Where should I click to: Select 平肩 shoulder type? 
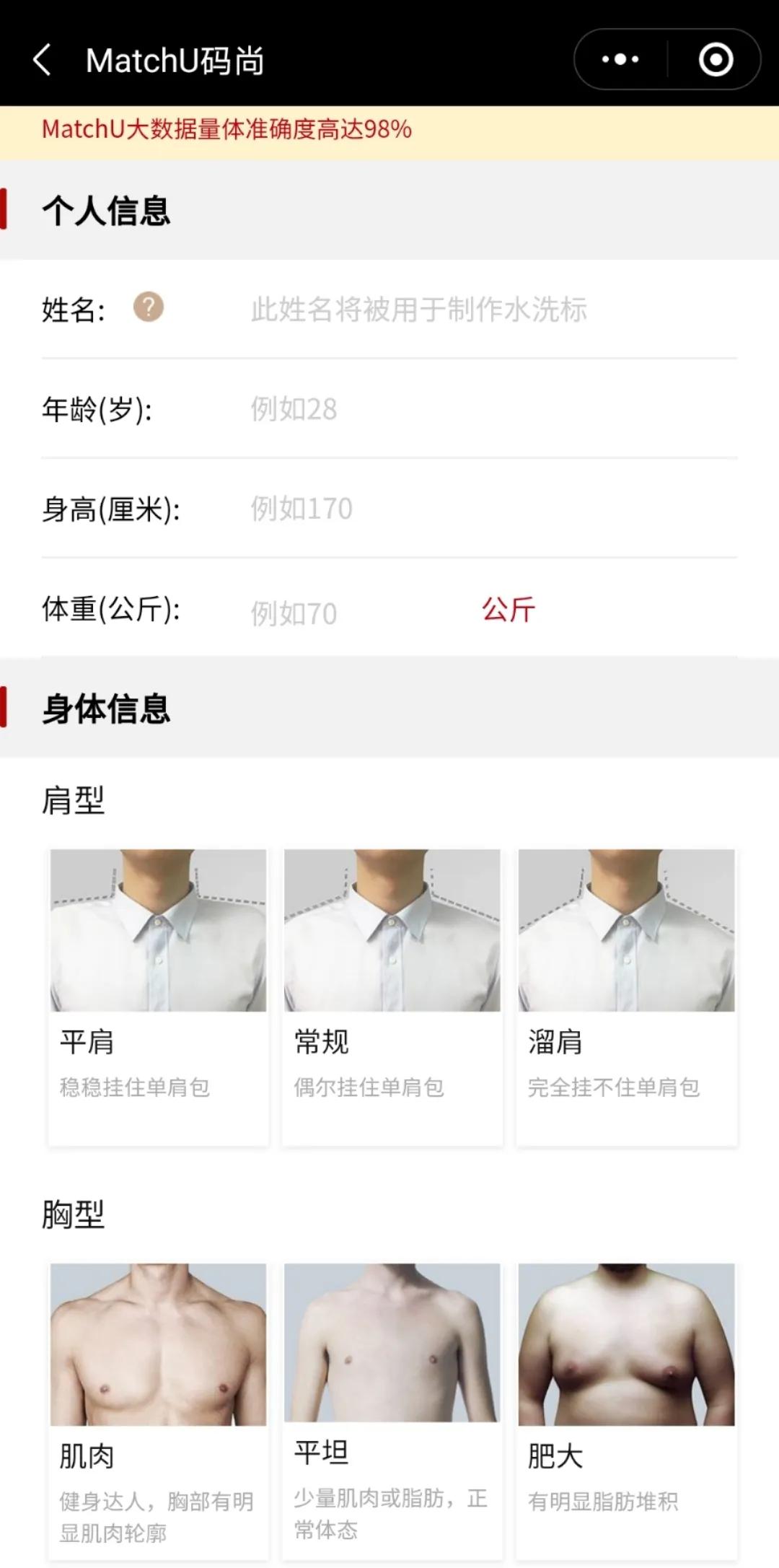(x=158, y=996)
